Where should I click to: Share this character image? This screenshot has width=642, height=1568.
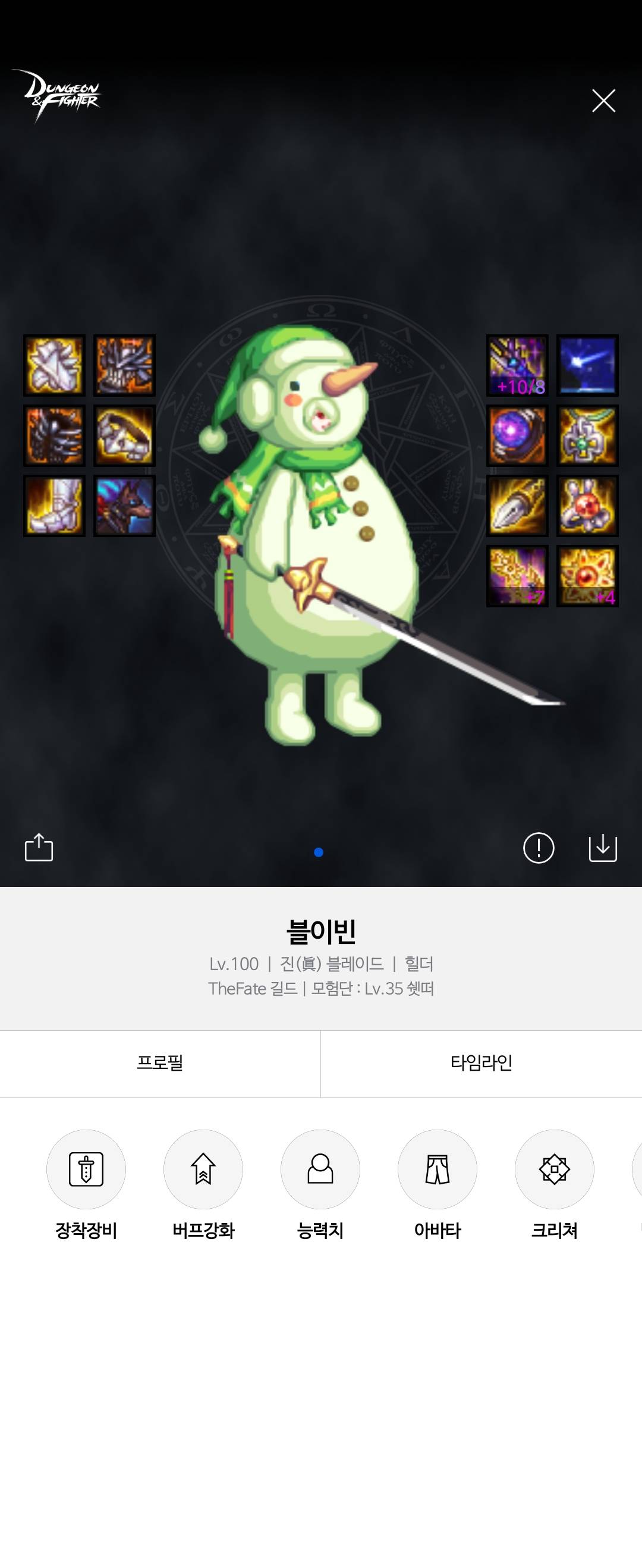click(x=39, y=847)
